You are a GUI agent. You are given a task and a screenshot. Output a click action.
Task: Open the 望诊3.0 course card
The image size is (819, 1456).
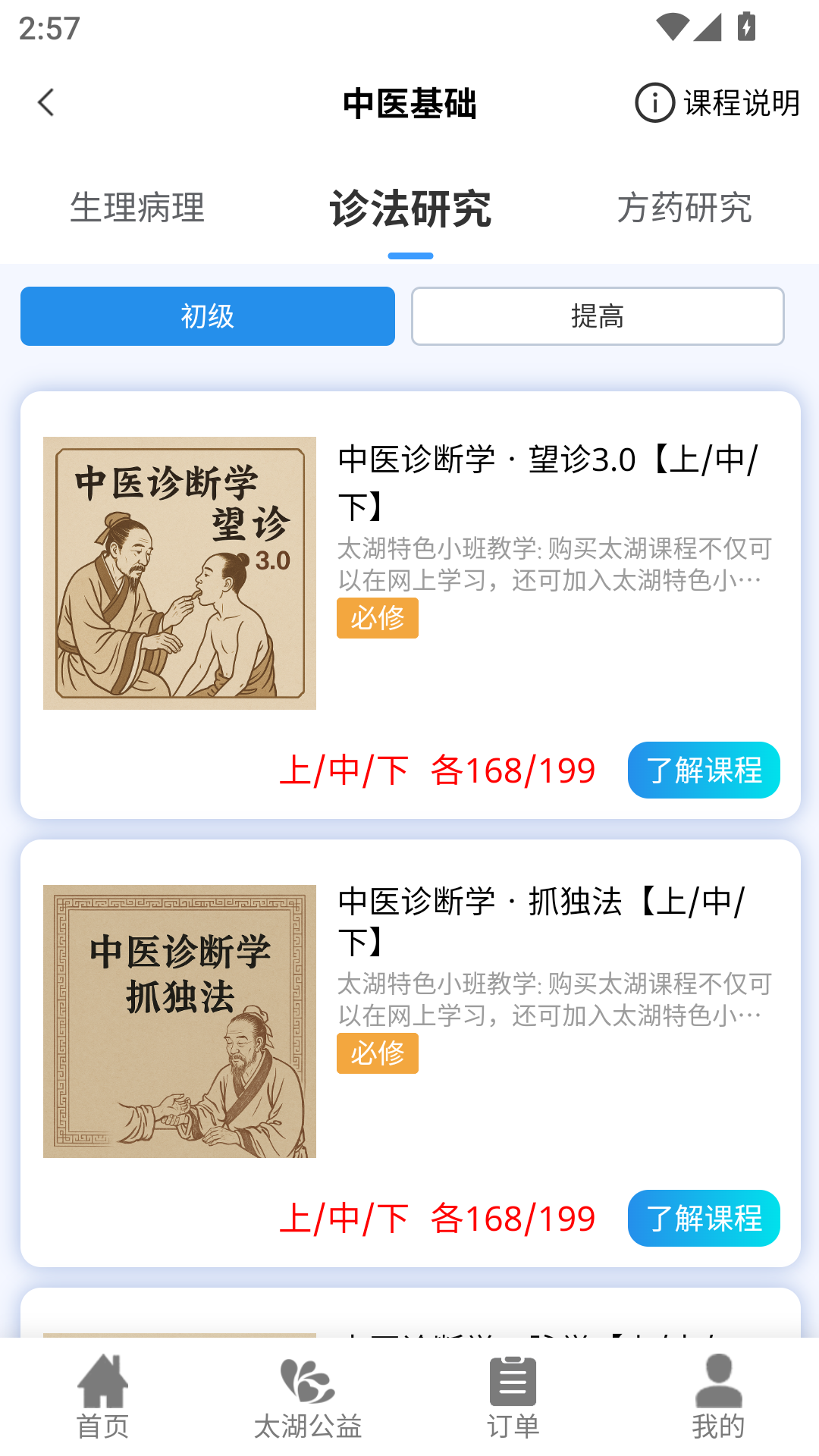click(x=410, y=605)
